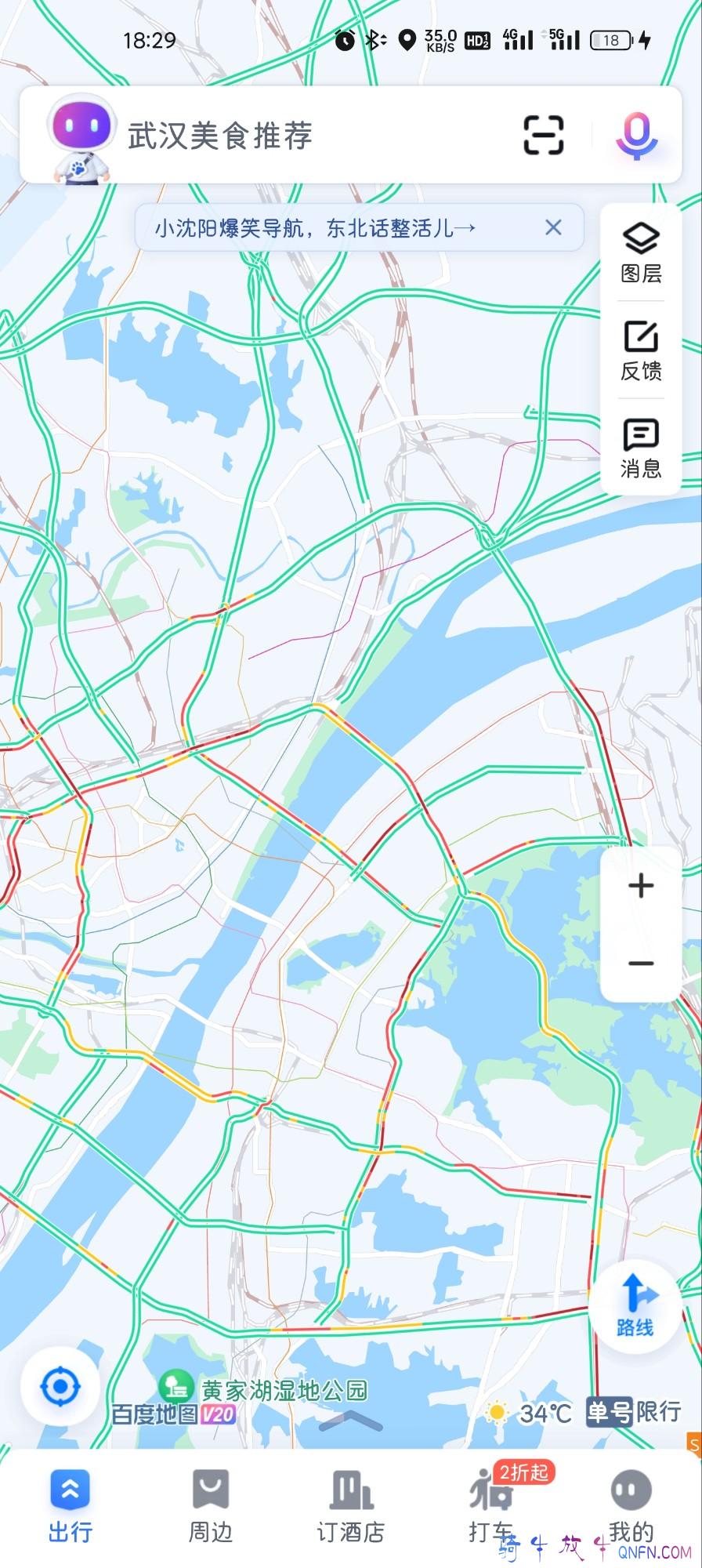The height and width of the screenshot is (1568, 702).
Task: Switch to the 我的 tab
Action: click(x=631, y=1505)
